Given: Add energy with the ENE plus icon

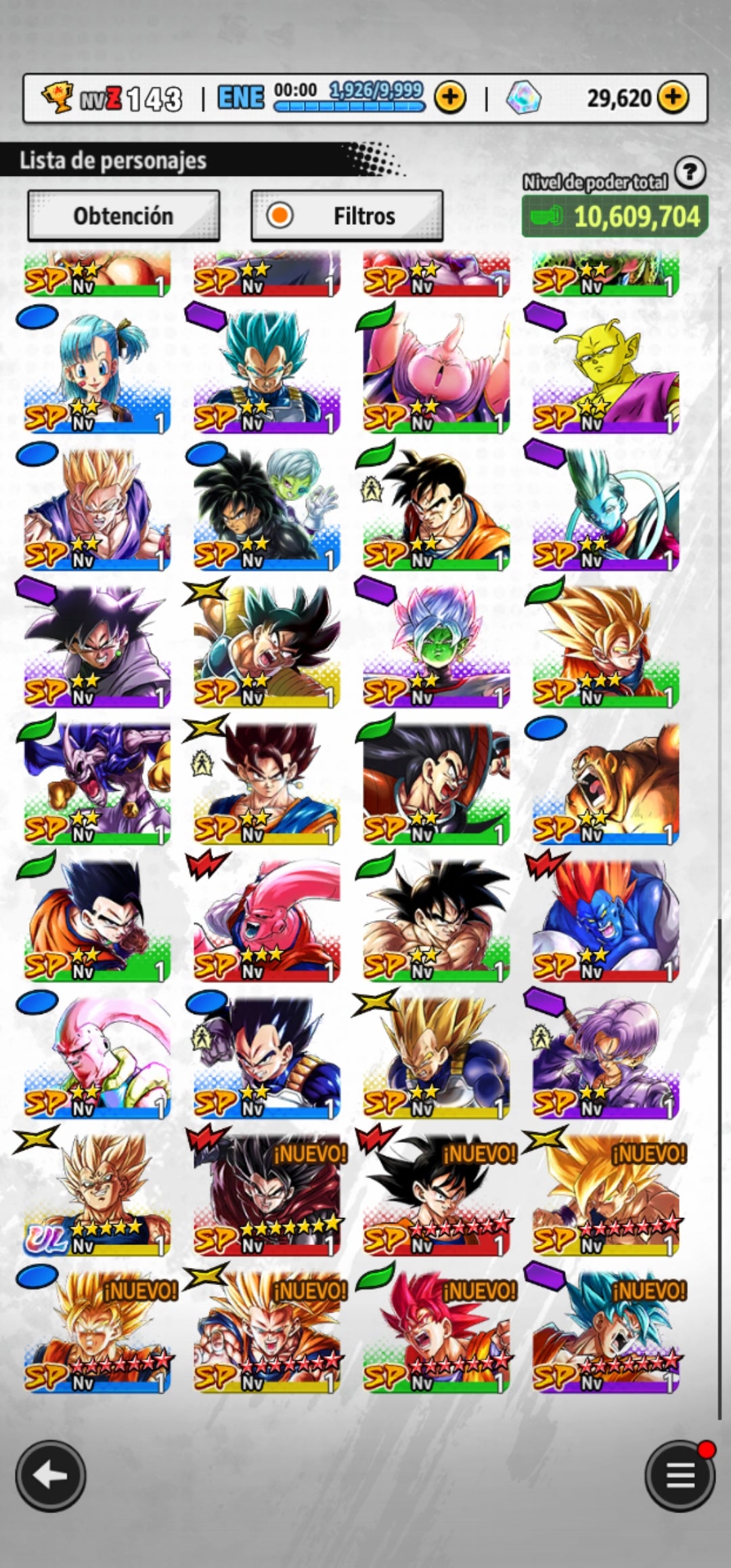Looking at the screenshot, I should (450, 98).
